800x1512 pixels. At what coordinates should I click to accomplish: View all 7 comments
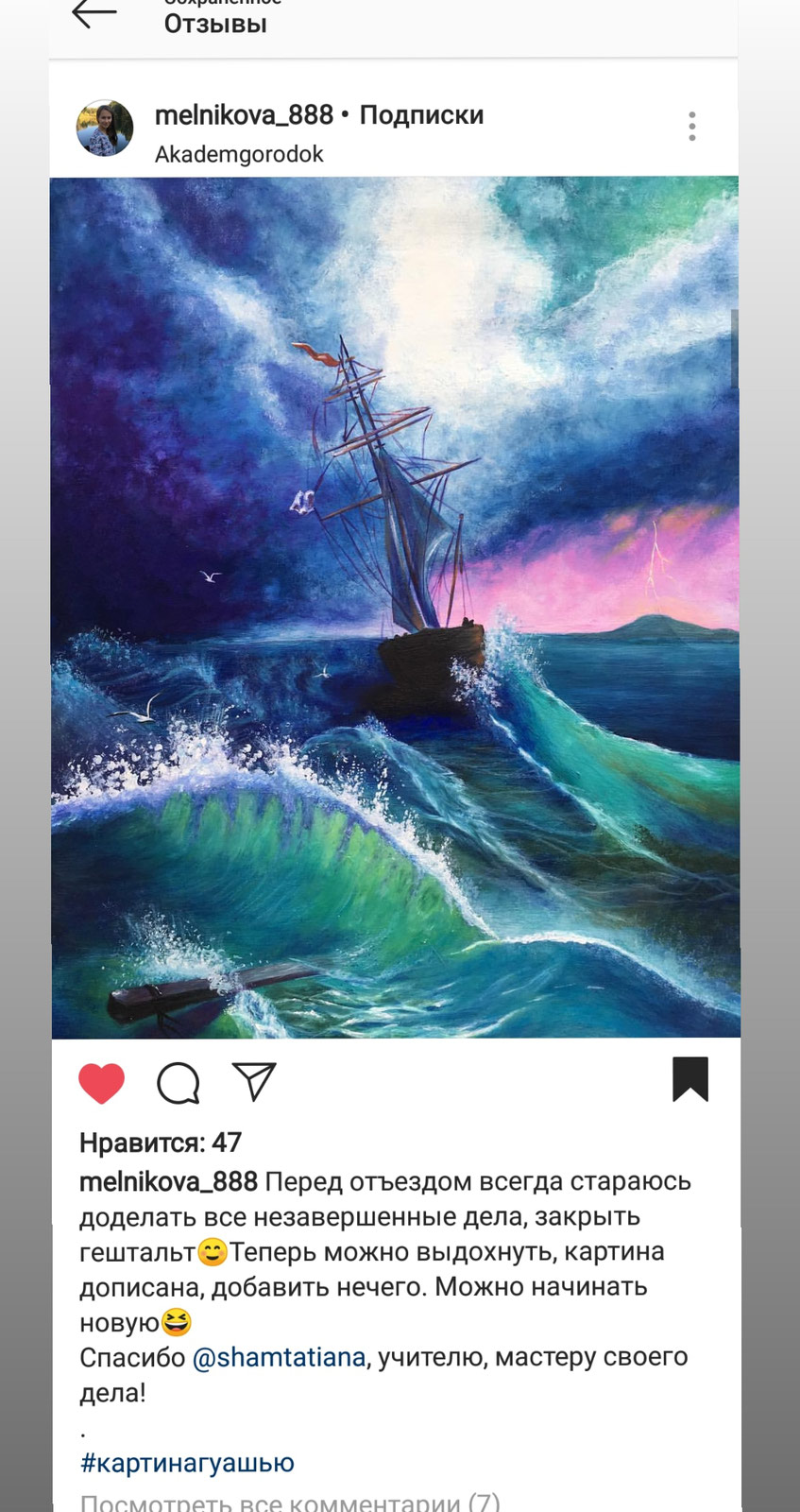point(289,1502)
